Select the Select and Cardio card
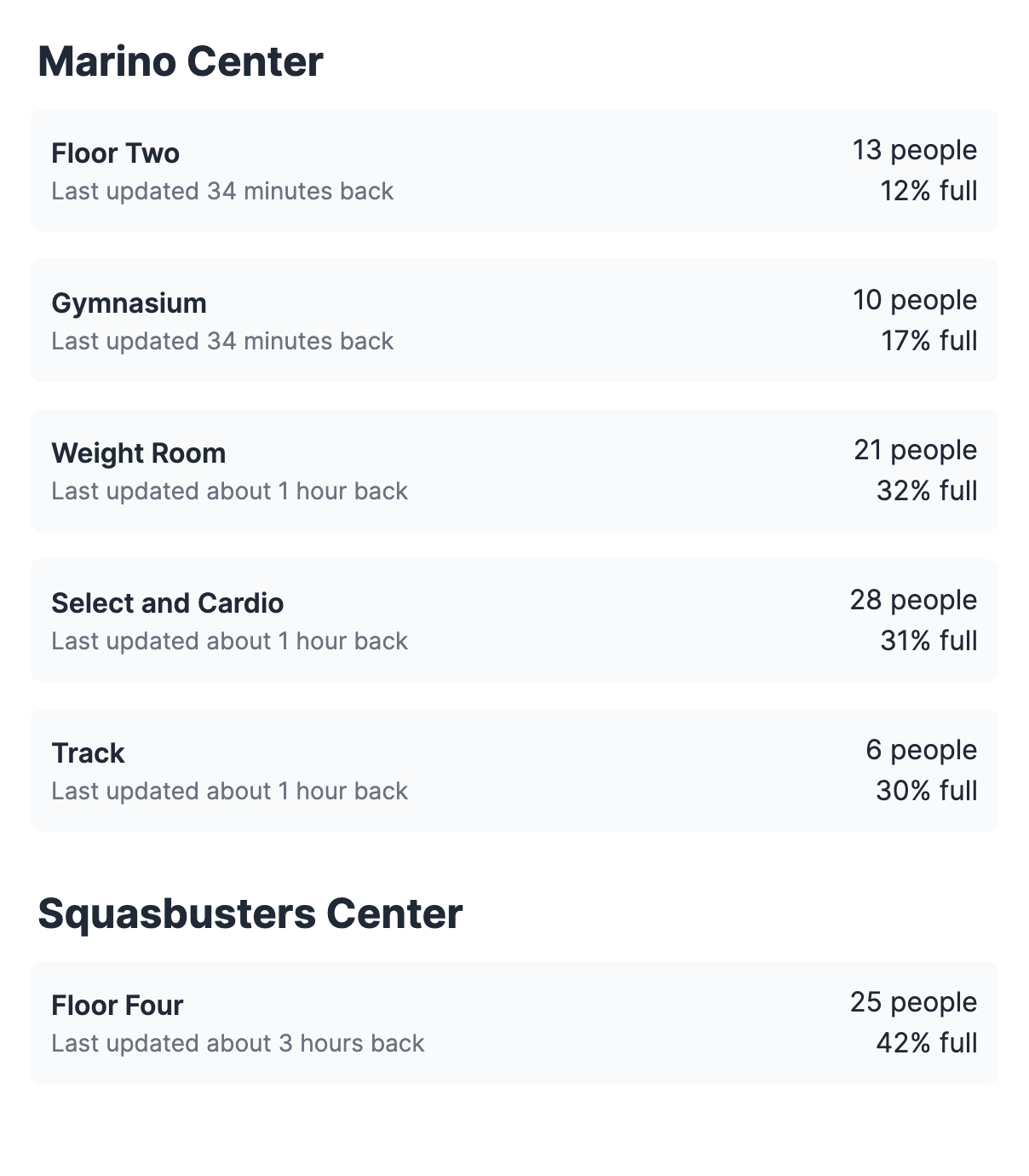 point(514,620)
